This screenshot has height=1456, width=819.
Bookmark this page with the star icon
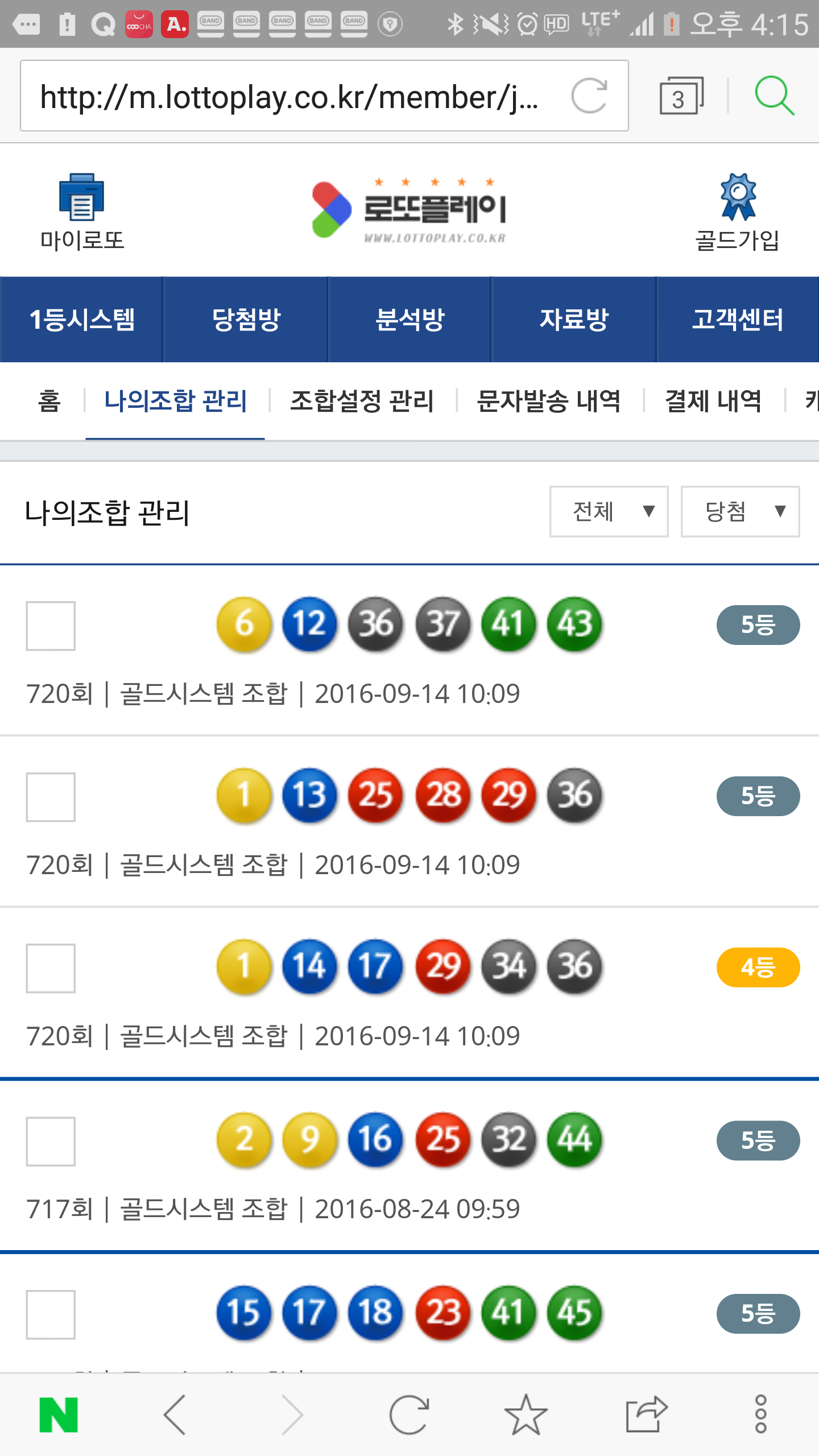(526, 1414)
